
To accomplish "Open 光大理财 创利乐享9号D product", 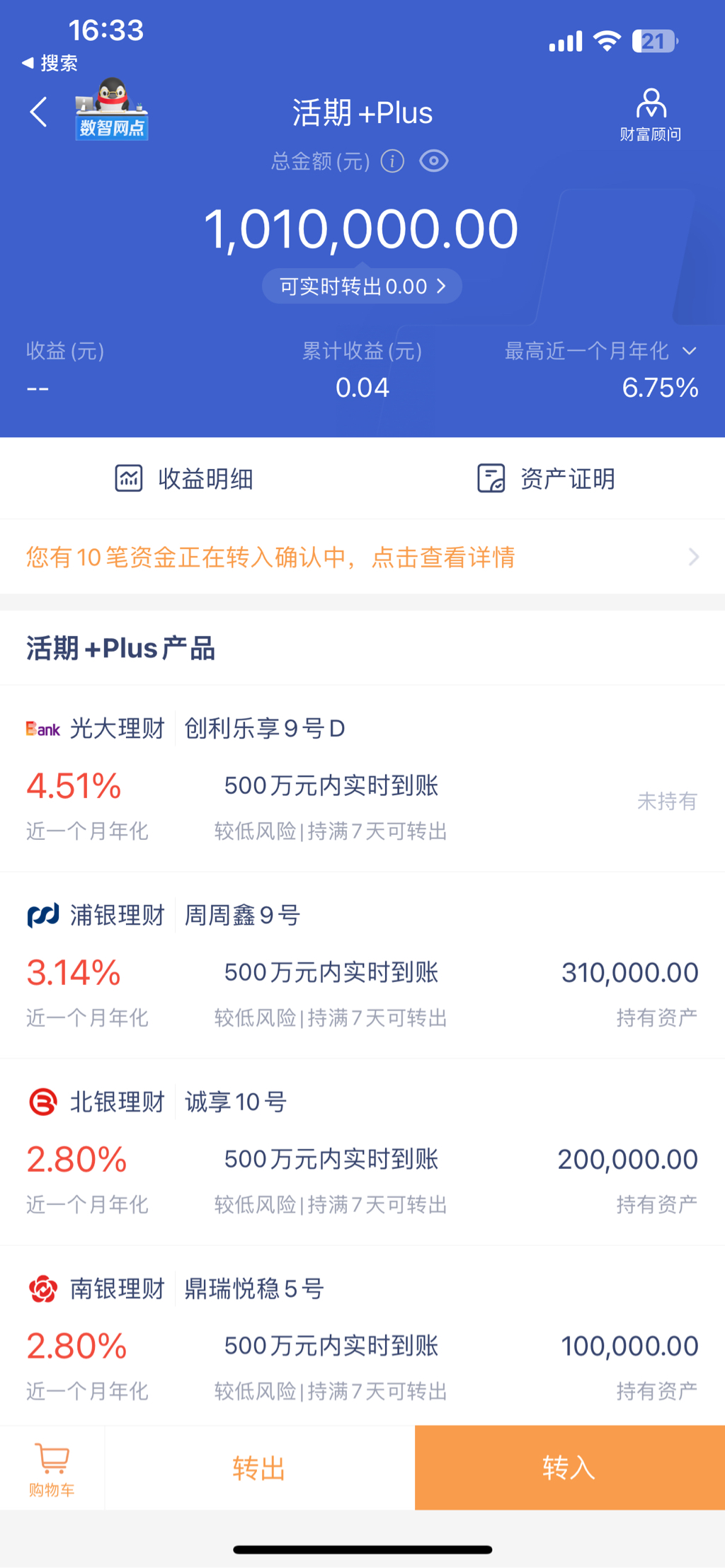I will click(362, 778).
